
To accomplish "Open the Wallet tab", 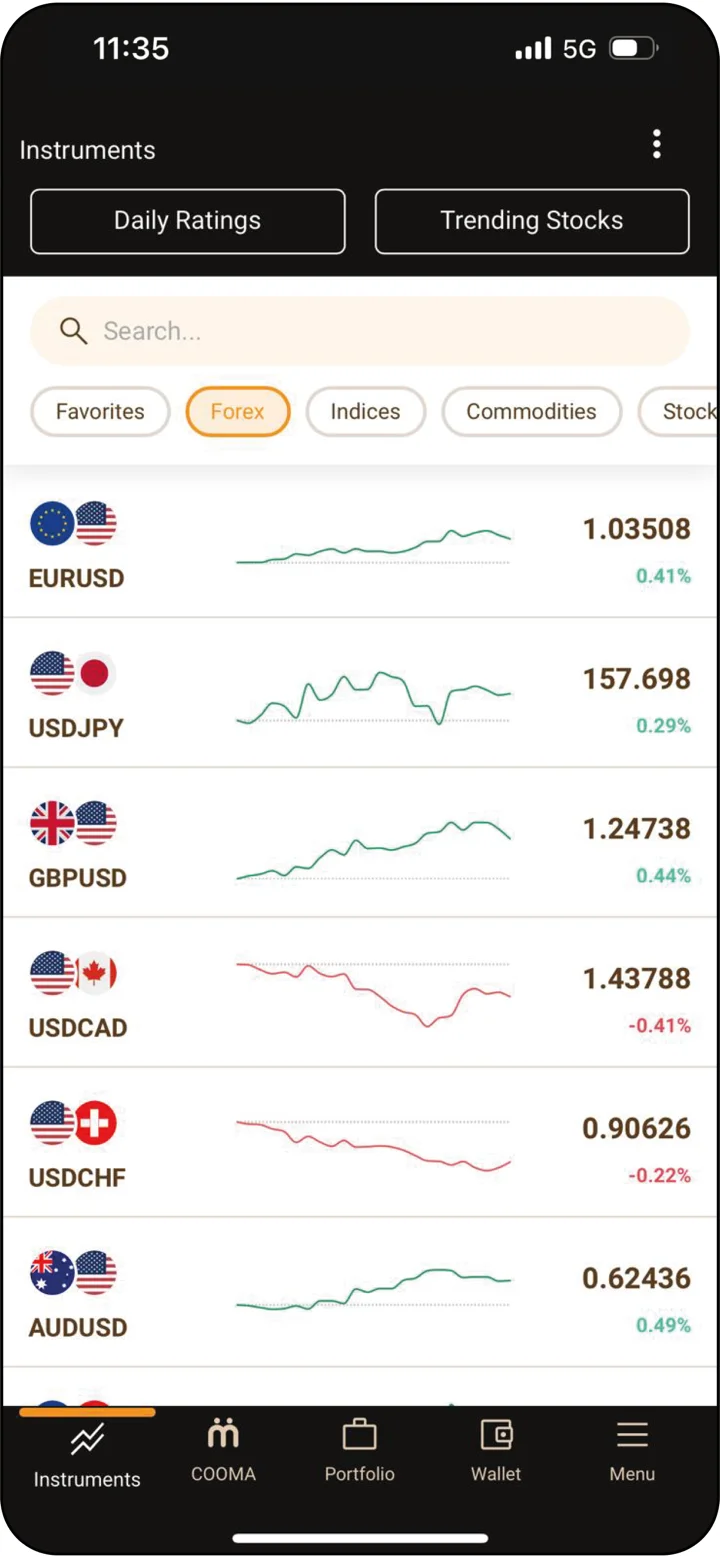I will coord(496,1452).
